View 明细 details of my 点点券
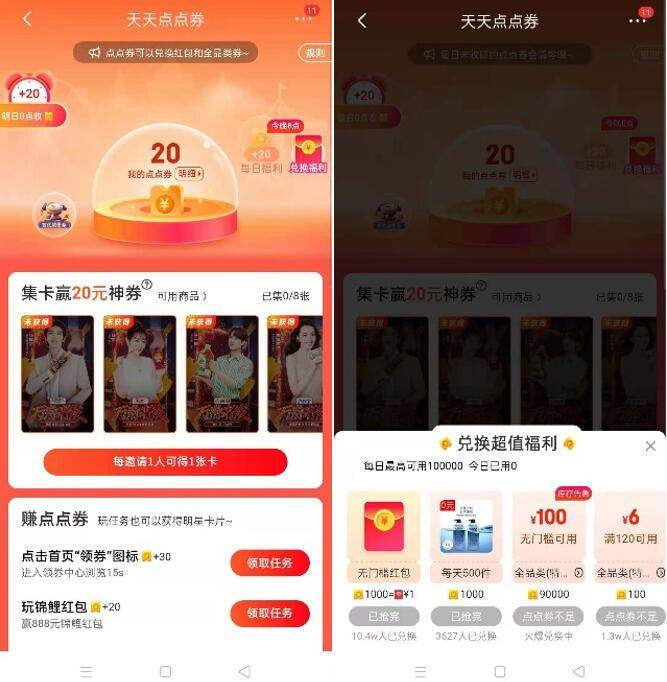Screen dimensions: 667x682 coord(188,174)
